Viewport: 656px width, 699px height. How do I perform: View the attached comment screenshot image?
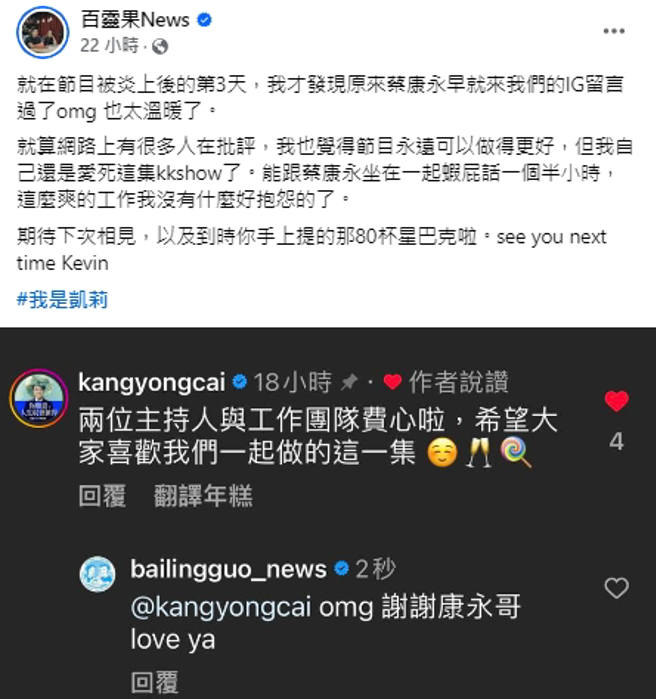click(x=328, y=512)
